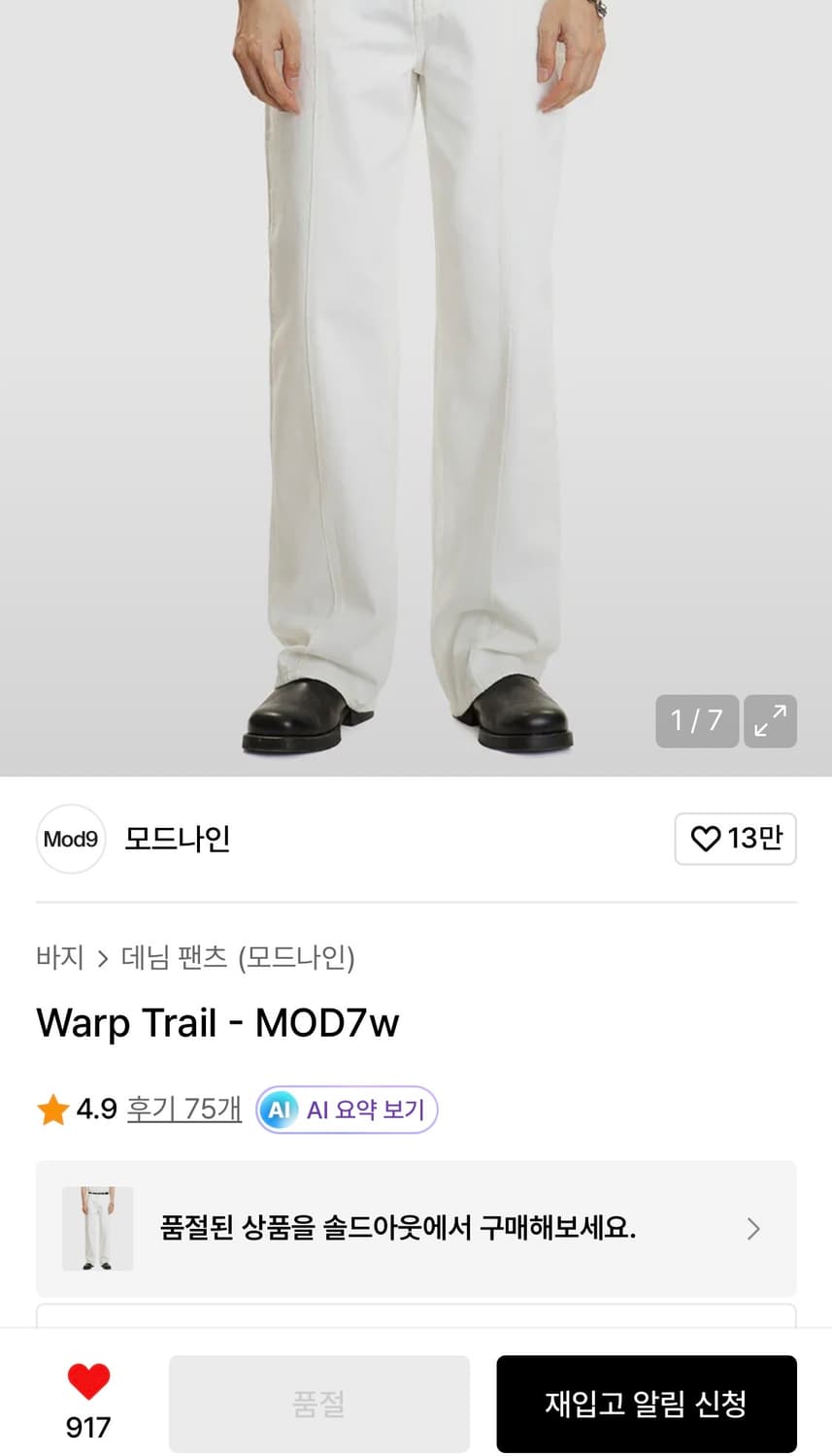Click the 모드나인 brand name text
The width and height of the screenshot is (832, 1456).
tap(177, 839)
